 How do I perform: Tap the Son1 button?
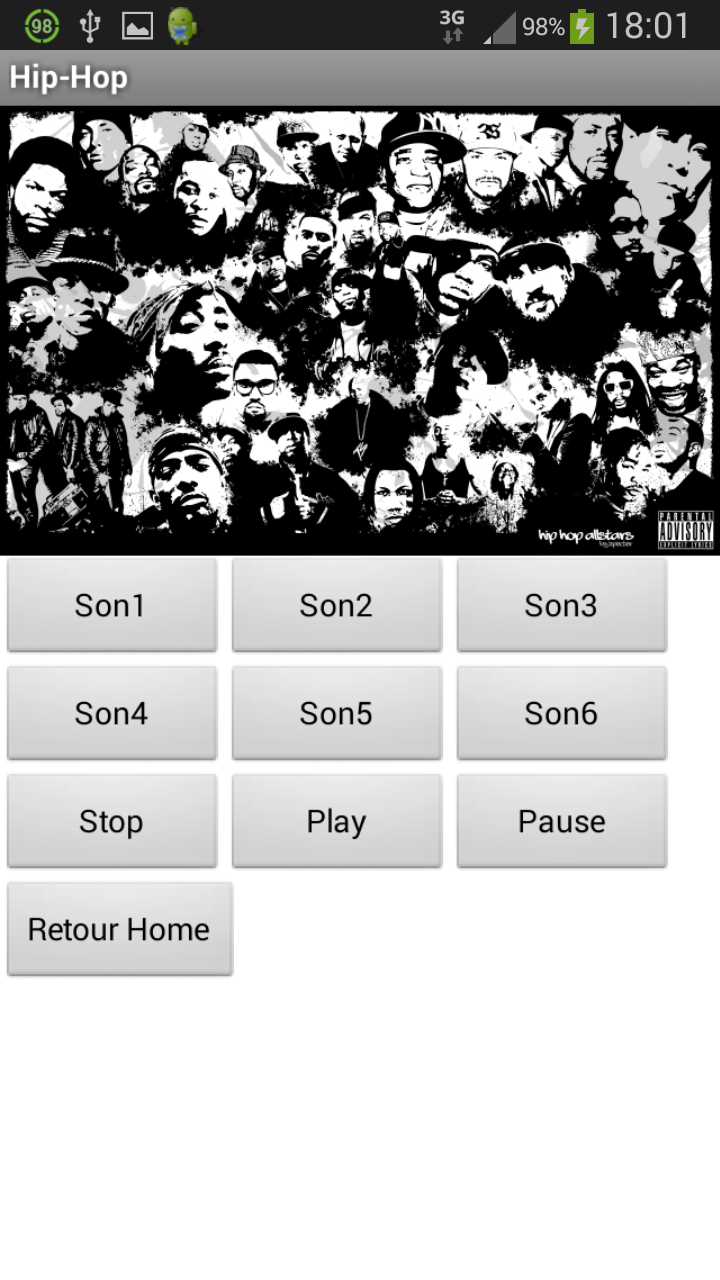click(x=111, y=605)
